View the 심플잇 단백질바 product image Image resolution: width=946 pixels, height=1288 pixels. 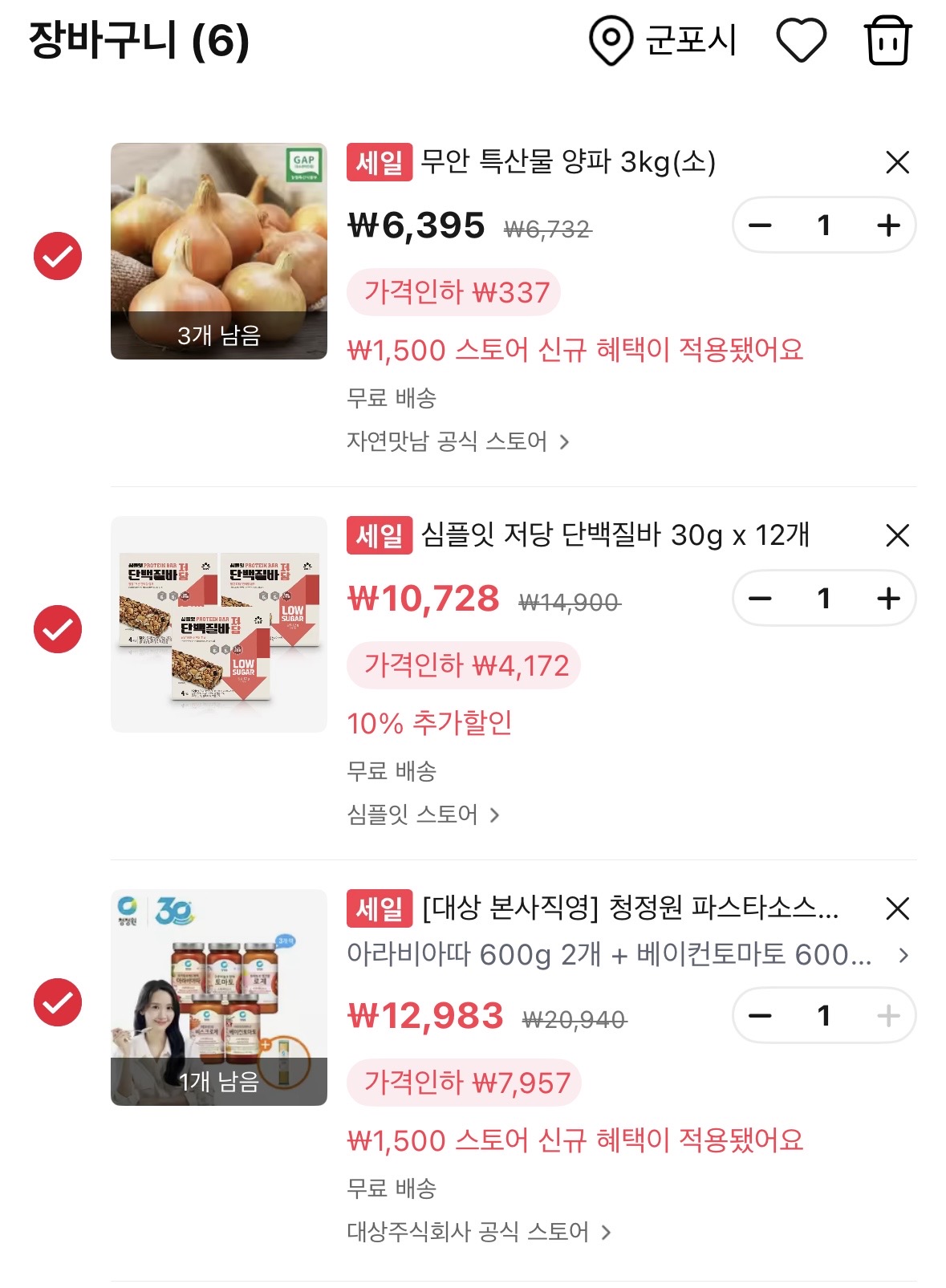[219, 624]
